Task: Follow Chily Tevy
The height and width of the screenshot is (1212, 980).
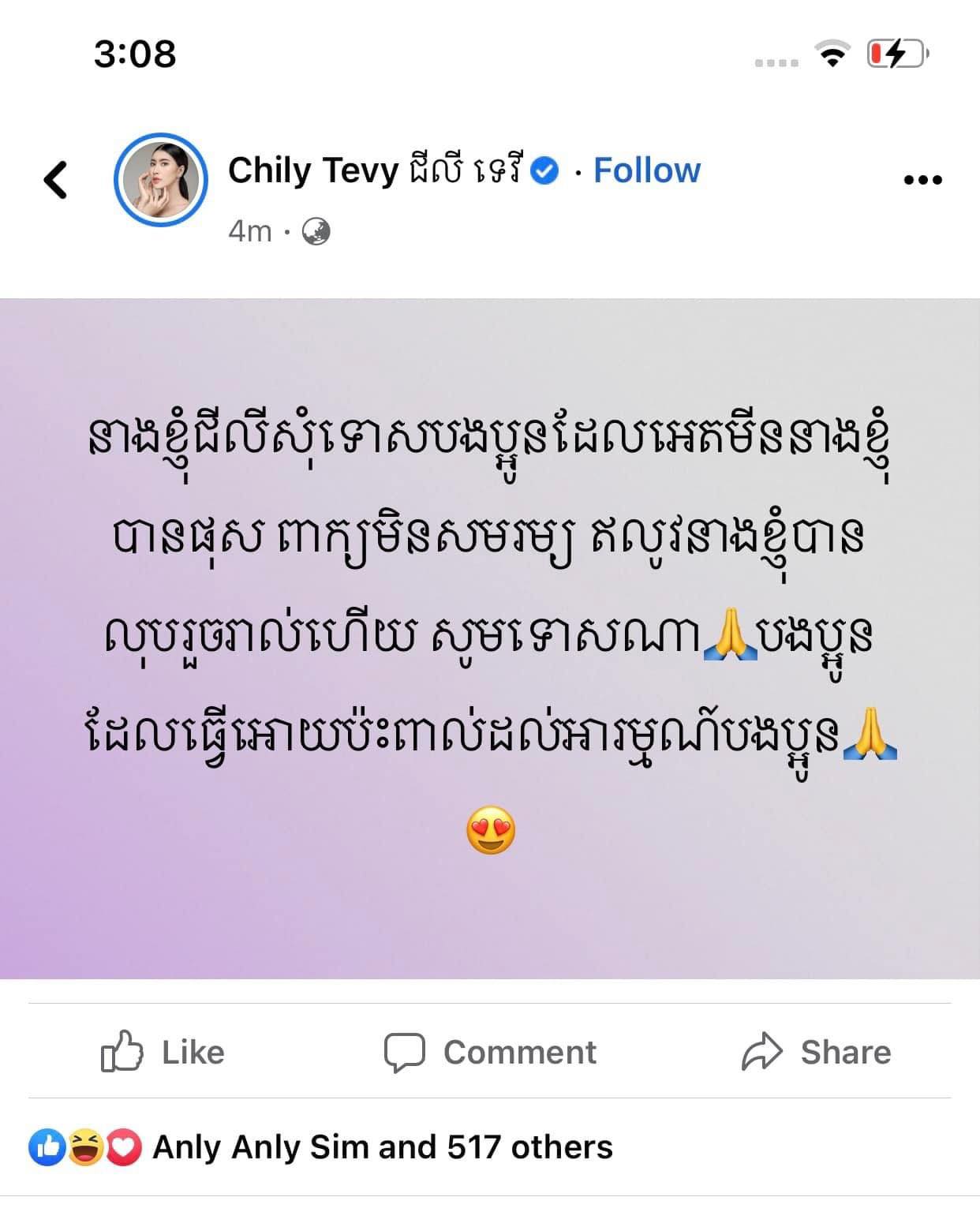Action: click(x=646, y=170)
